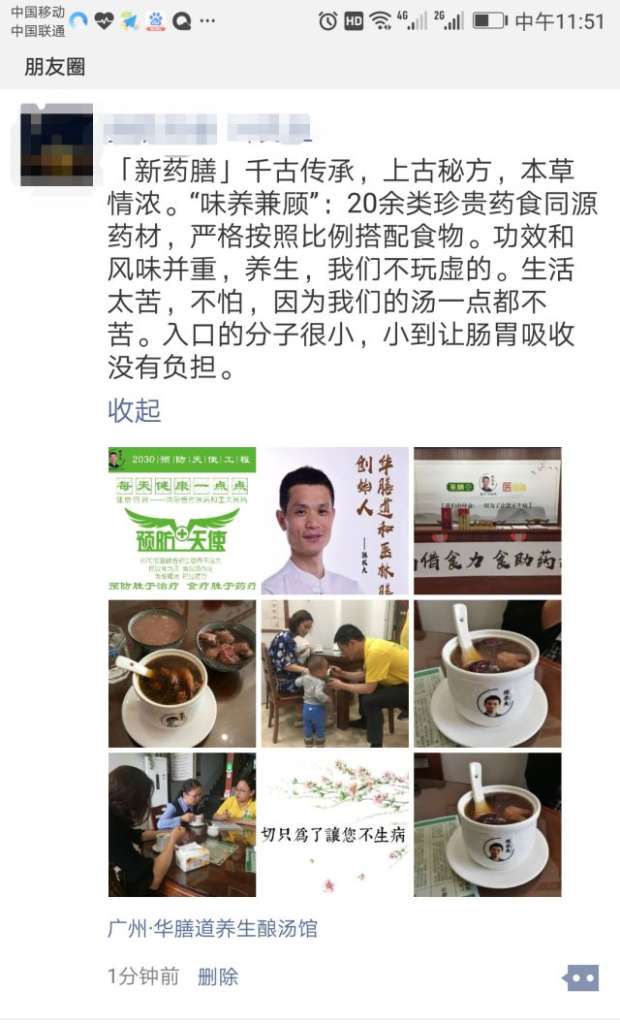Open the shop counter photo

(x=487, y=520)
